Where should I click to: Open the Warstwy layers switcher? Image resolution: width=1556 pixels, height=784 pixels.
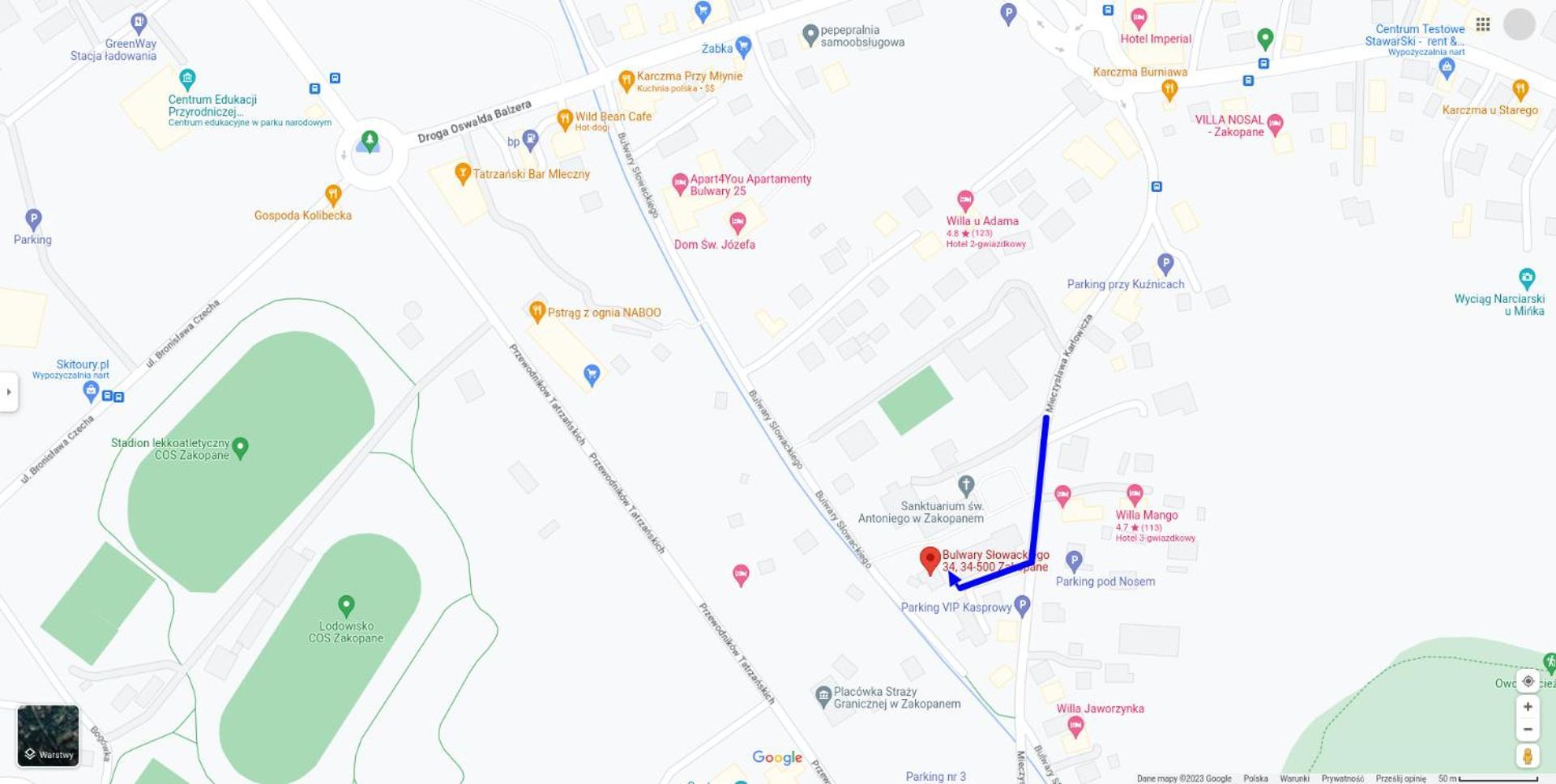(x=48, y=735)
